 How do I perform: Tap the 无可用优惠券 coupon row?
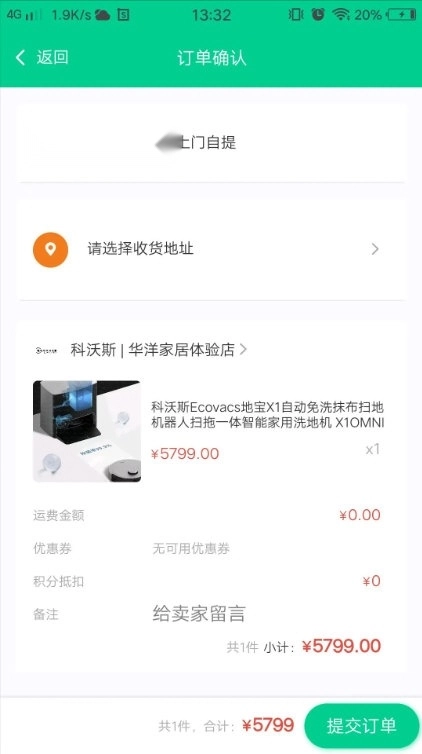(207, 548)
